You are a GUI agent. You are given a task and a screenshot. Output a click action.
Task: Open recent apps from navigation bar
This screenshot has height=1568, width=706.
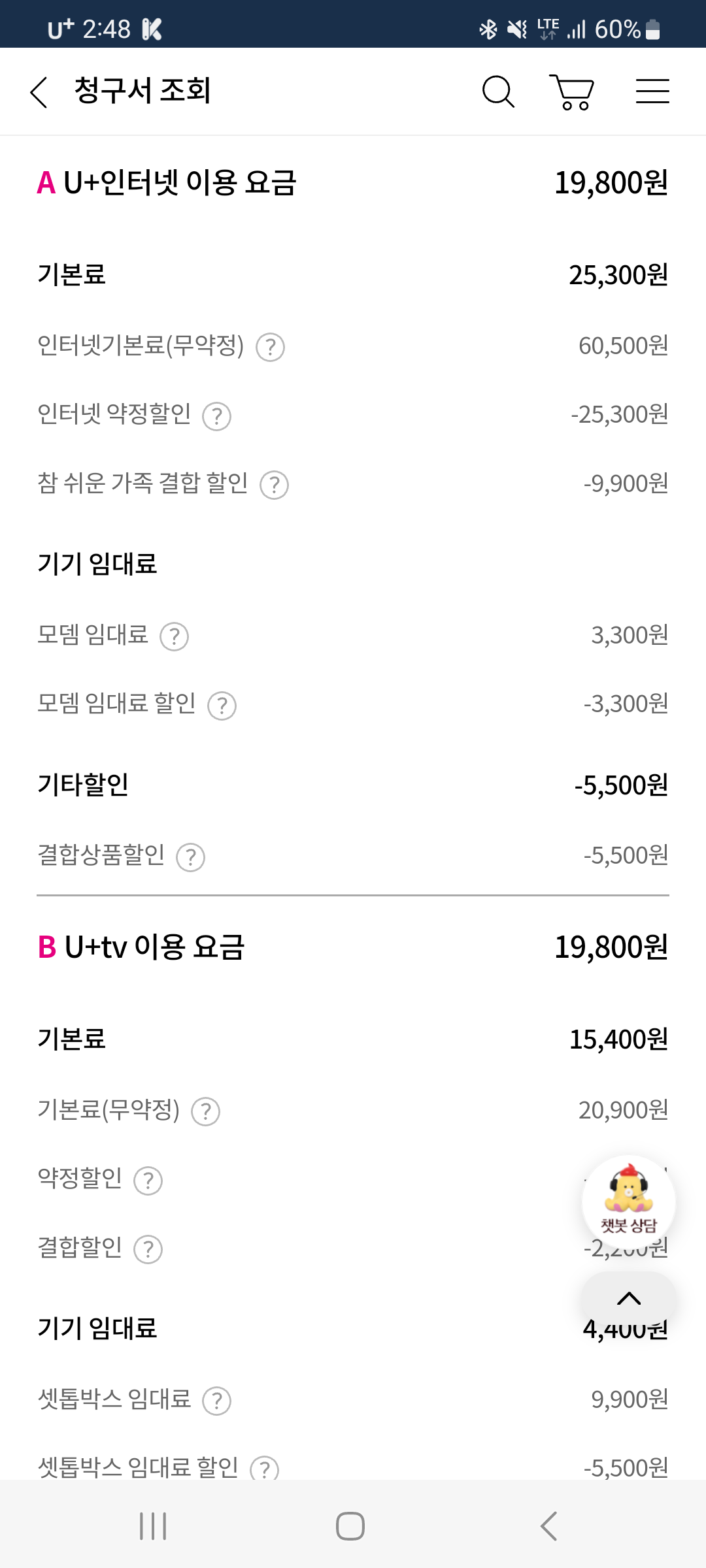[x=153, y=1526]
